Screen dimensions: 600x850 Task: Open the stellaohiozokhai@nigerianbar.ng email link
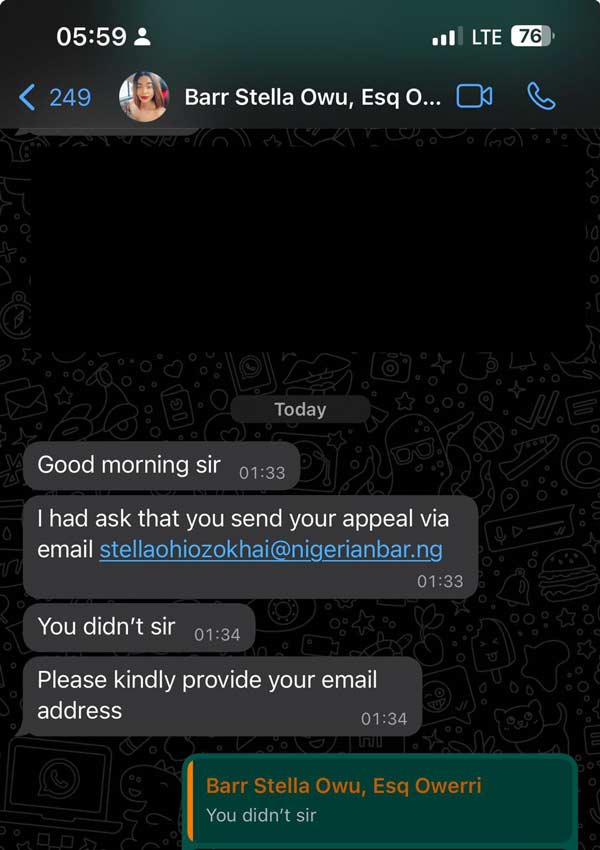[x=270, y=549]
